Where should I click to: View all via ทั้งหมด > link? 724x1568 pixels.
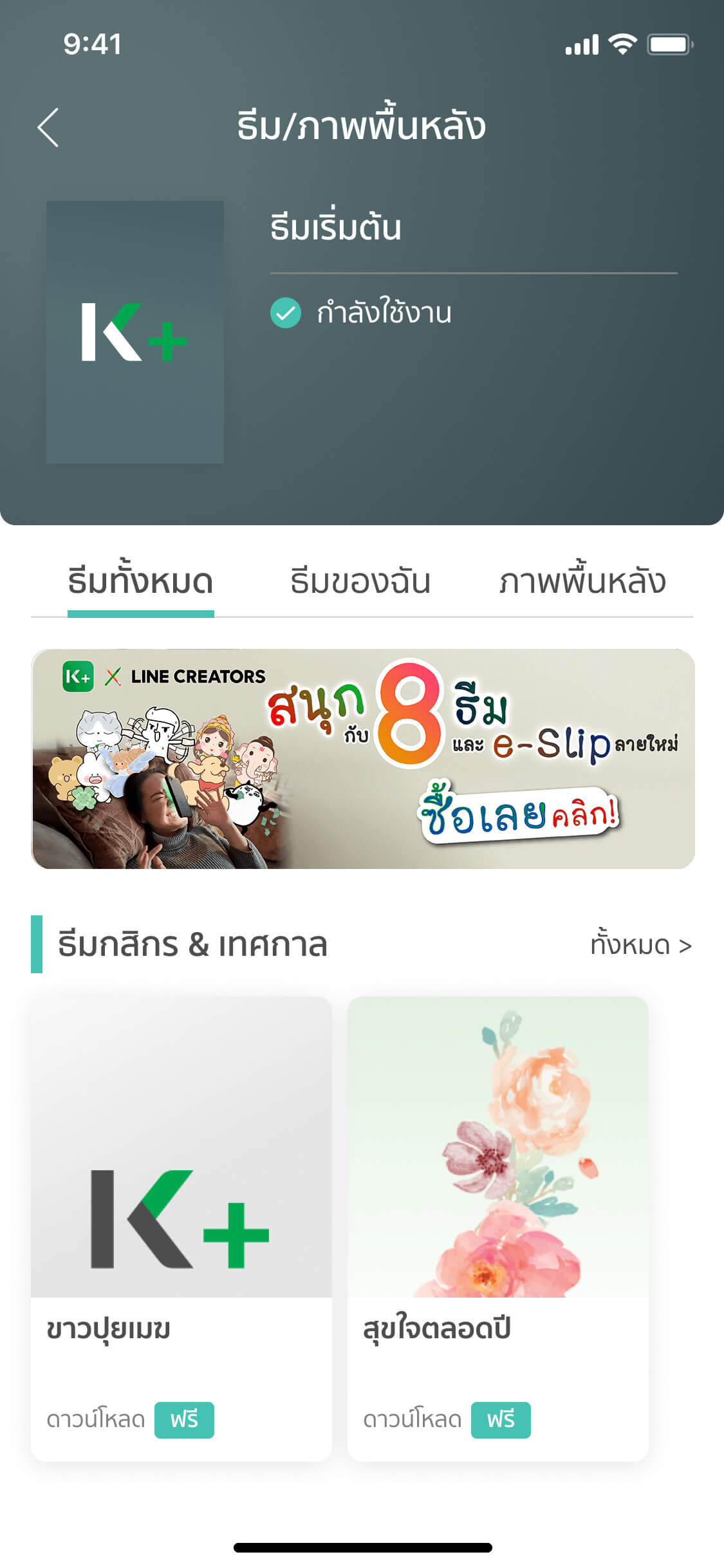click(x=640, y=945)
